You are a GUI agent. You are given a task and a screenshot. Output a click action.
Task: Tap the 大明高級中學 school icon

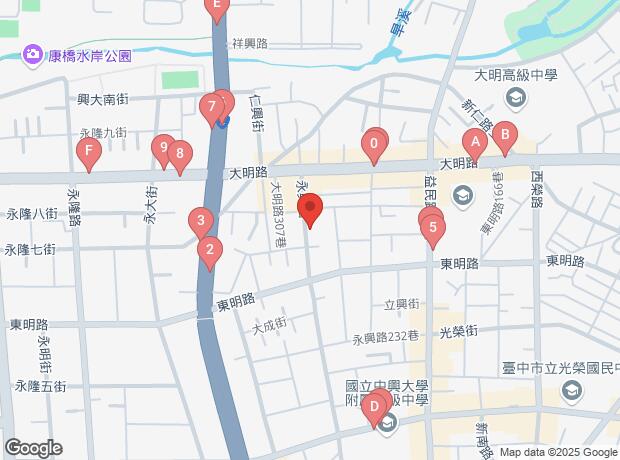[x=516, y=98]
